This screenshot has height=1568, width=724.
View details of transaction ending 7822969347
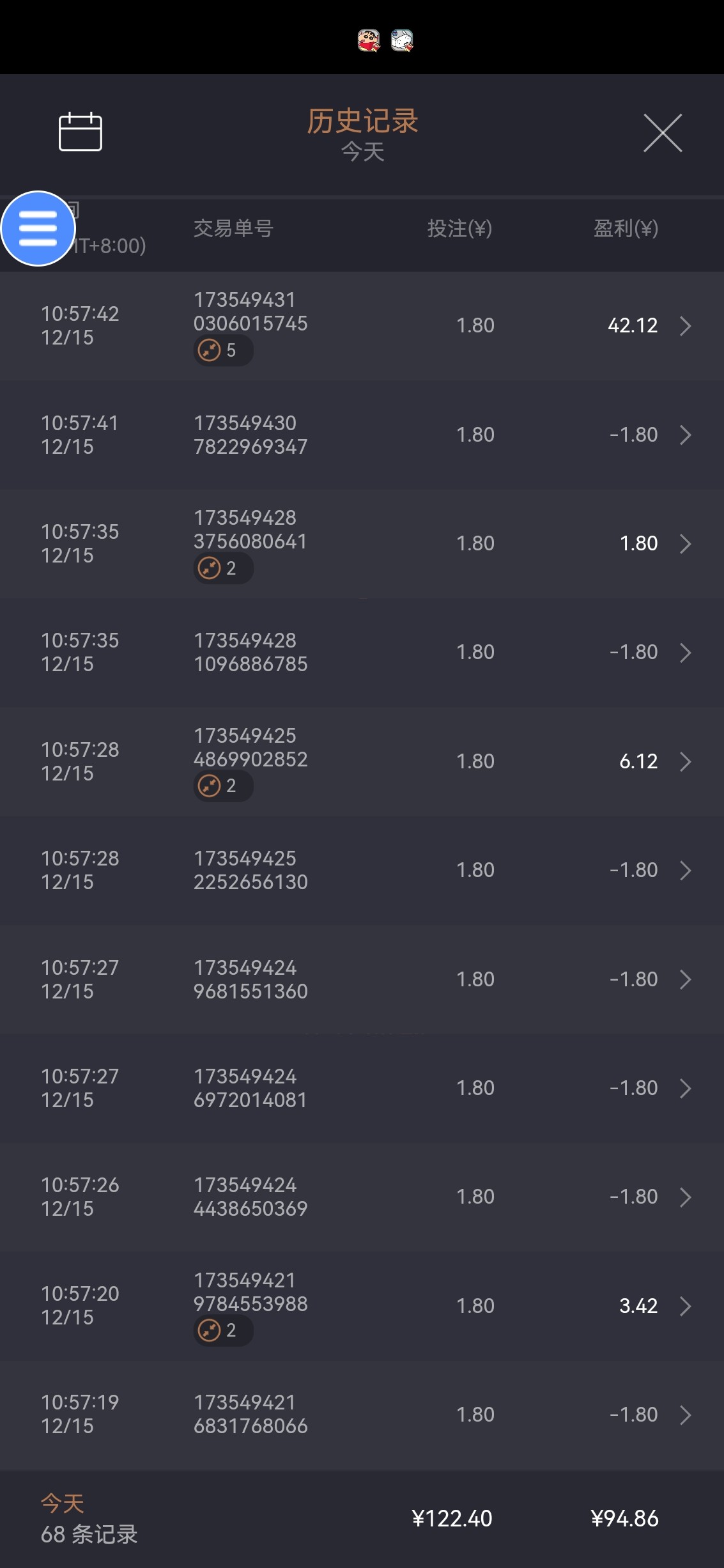[362, 435]
